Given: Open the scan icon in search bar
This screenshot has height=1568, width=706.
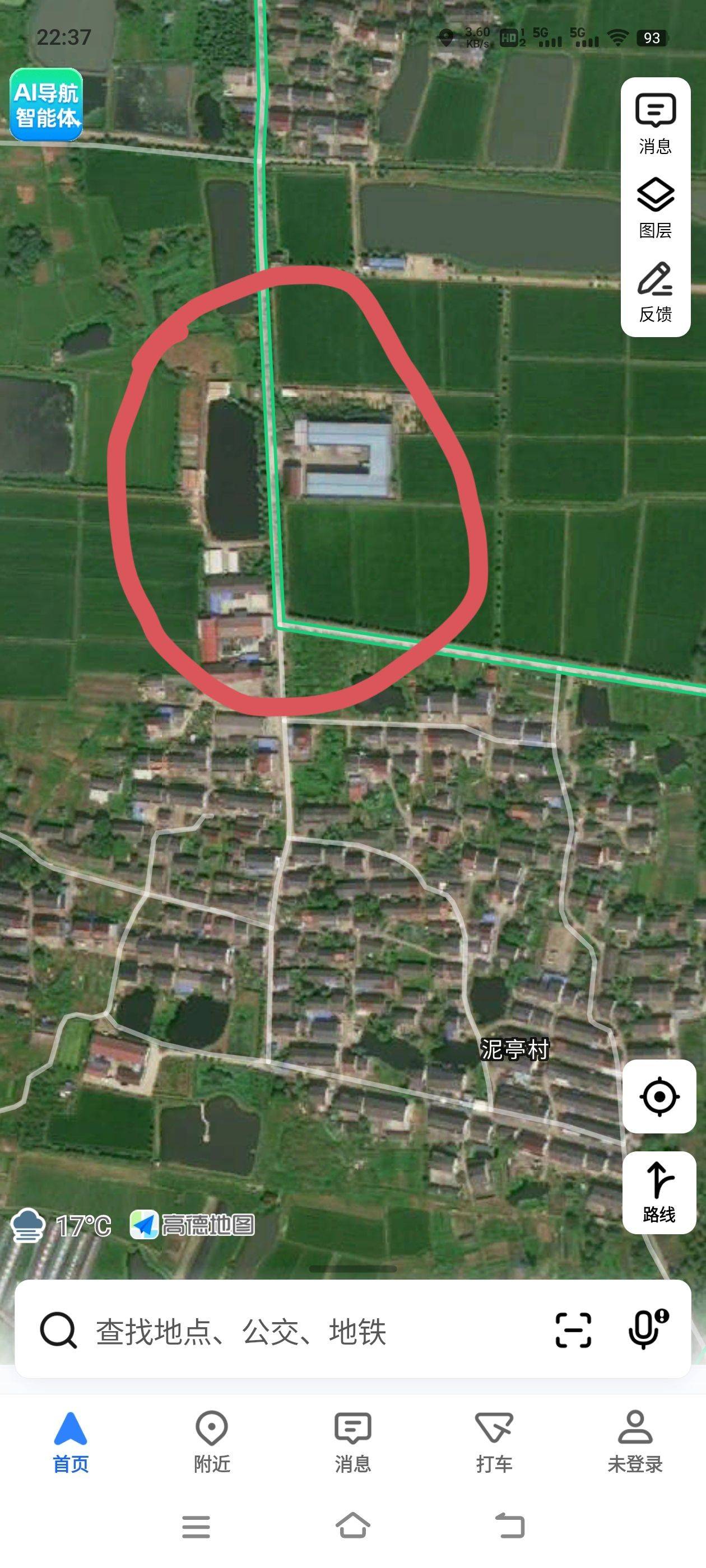Looking at the screenshot, I should 573,1331.
